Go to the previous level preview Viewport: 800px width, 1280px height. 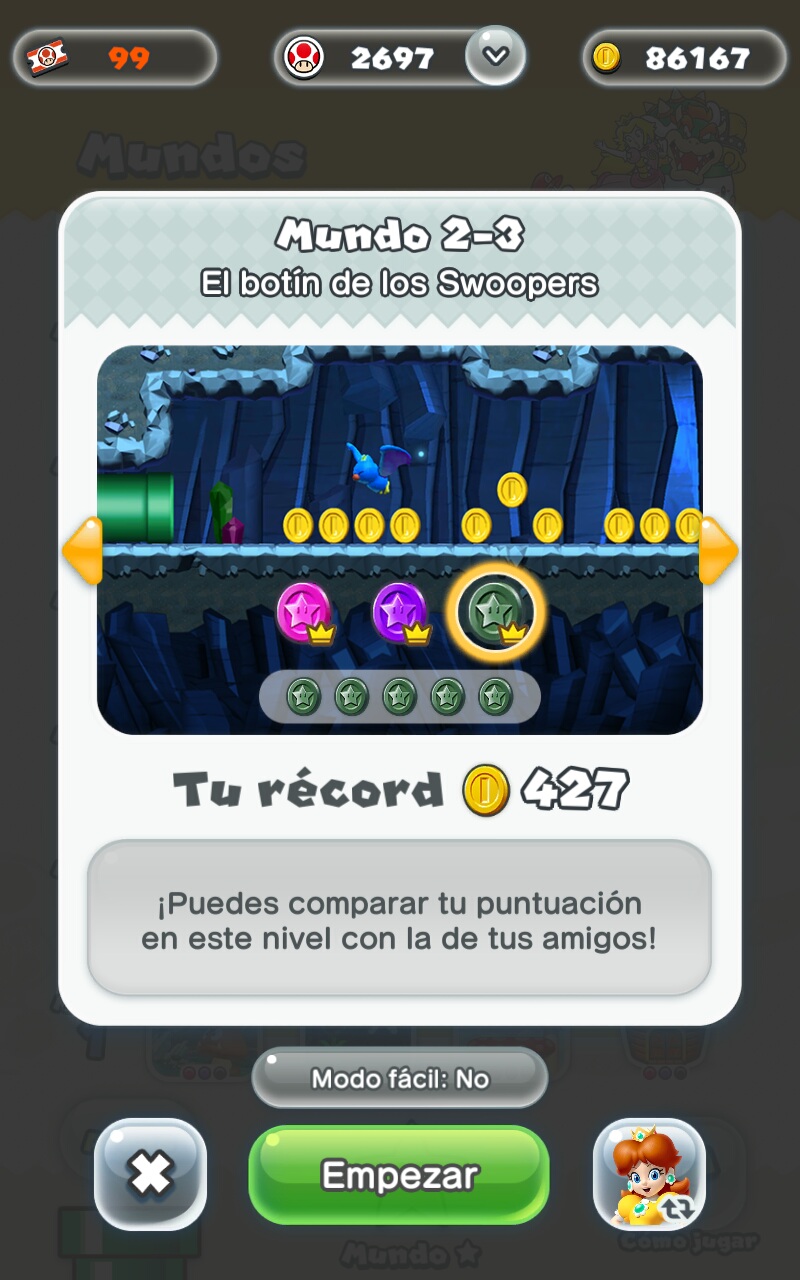click(82, 550)
